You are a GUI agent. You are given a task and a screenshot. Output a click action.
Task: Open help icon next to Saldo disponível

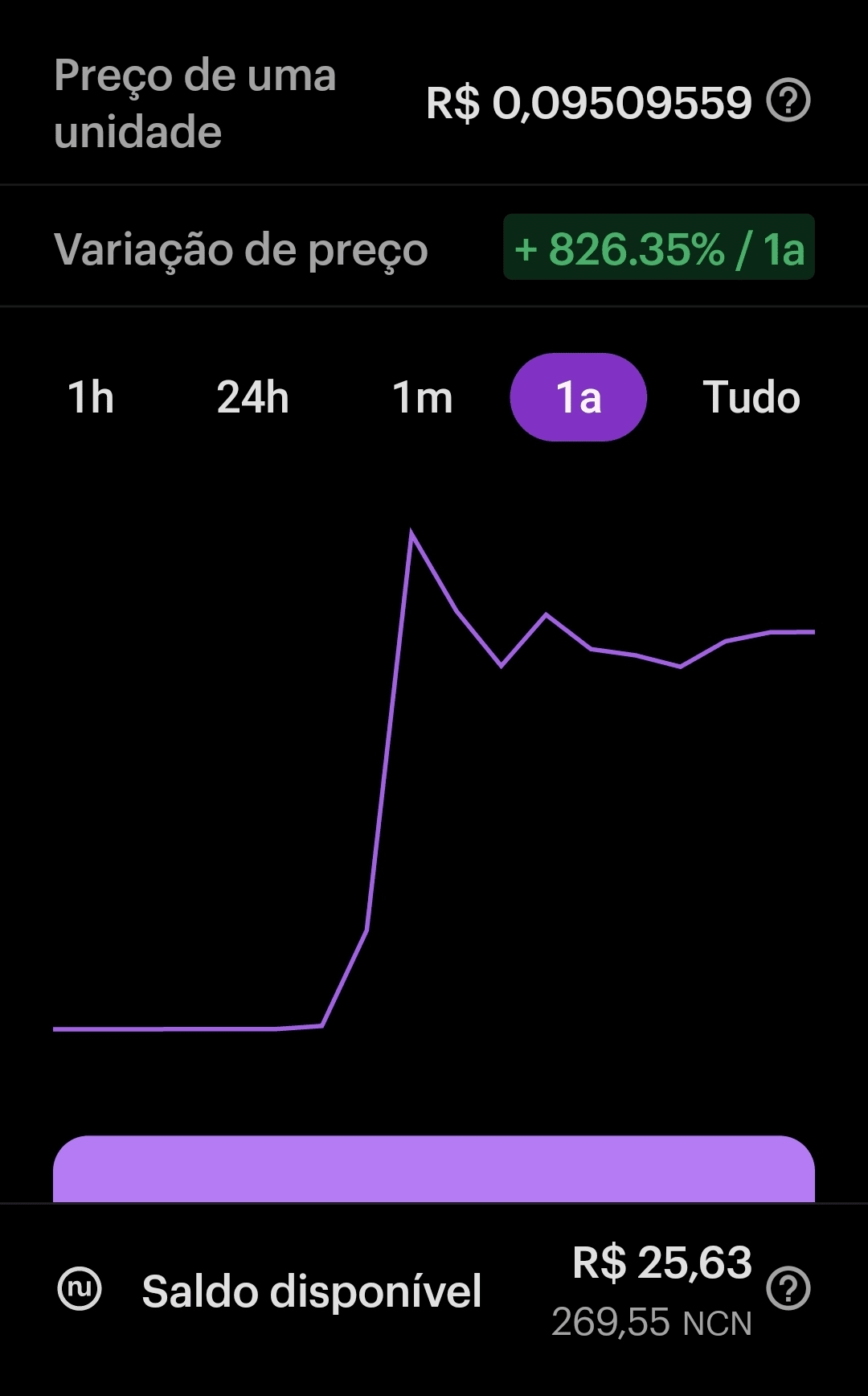click(x=788, y=1289)
